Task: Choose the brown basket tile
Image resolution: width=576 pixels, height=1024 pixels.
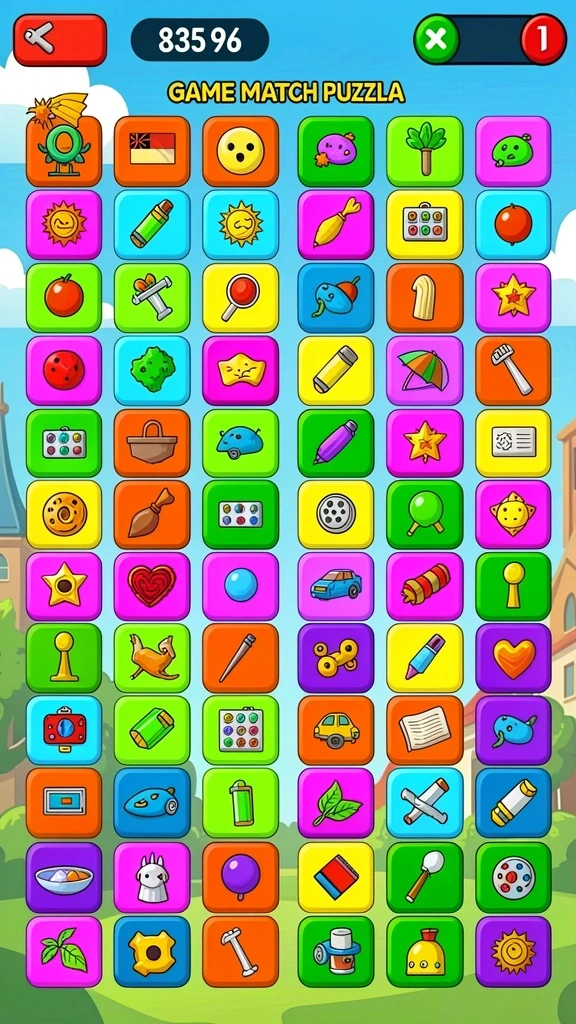Action: click(152, 443)
